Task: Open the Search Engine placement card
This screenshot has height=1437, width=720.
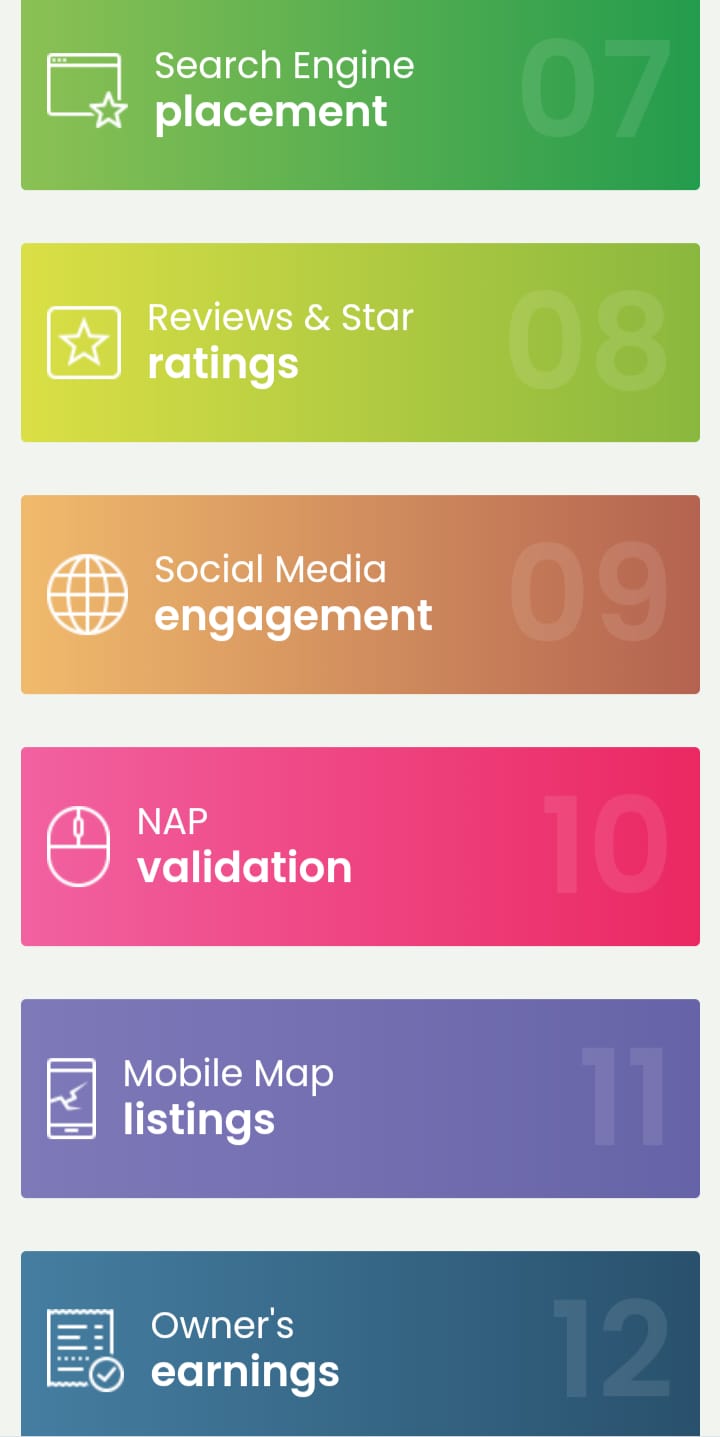Action: click(x=360, y=92)
